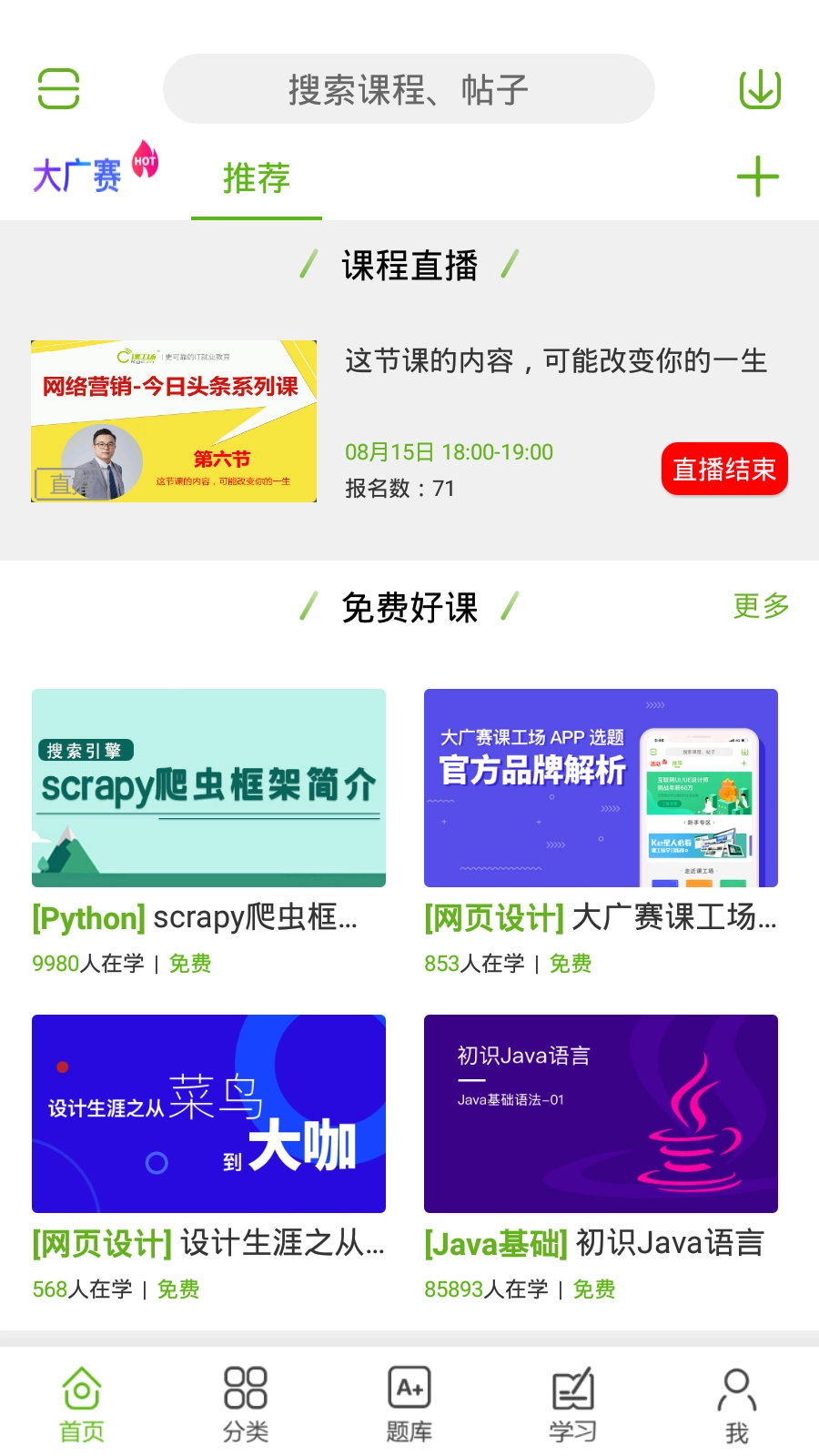819x1456 pixels.
Task: Open the 题库 question bank icon
Action: tap(409, 1399)
